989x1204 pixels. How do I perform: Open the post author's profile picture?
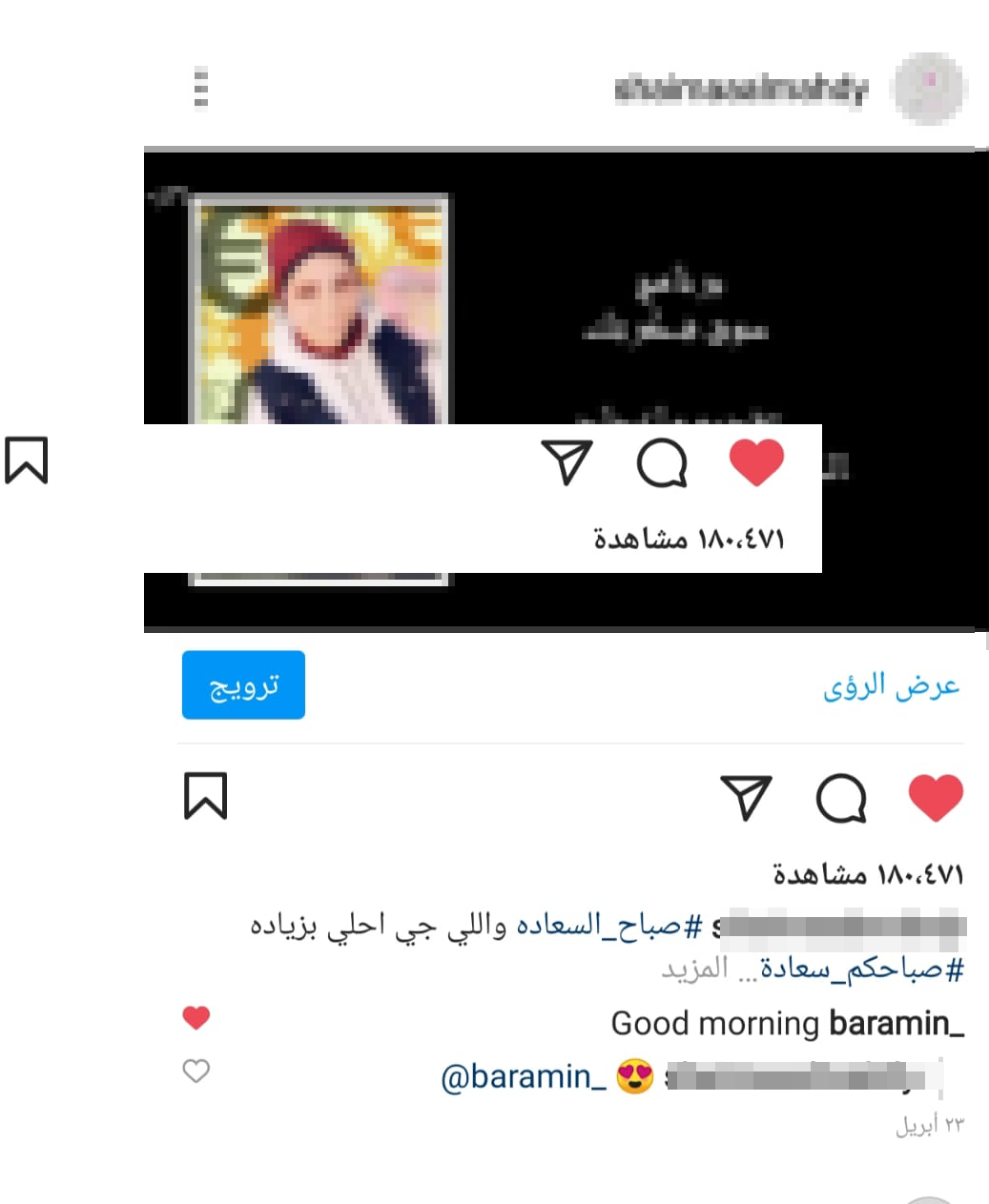pyautogui.click(x=929, y=89)
